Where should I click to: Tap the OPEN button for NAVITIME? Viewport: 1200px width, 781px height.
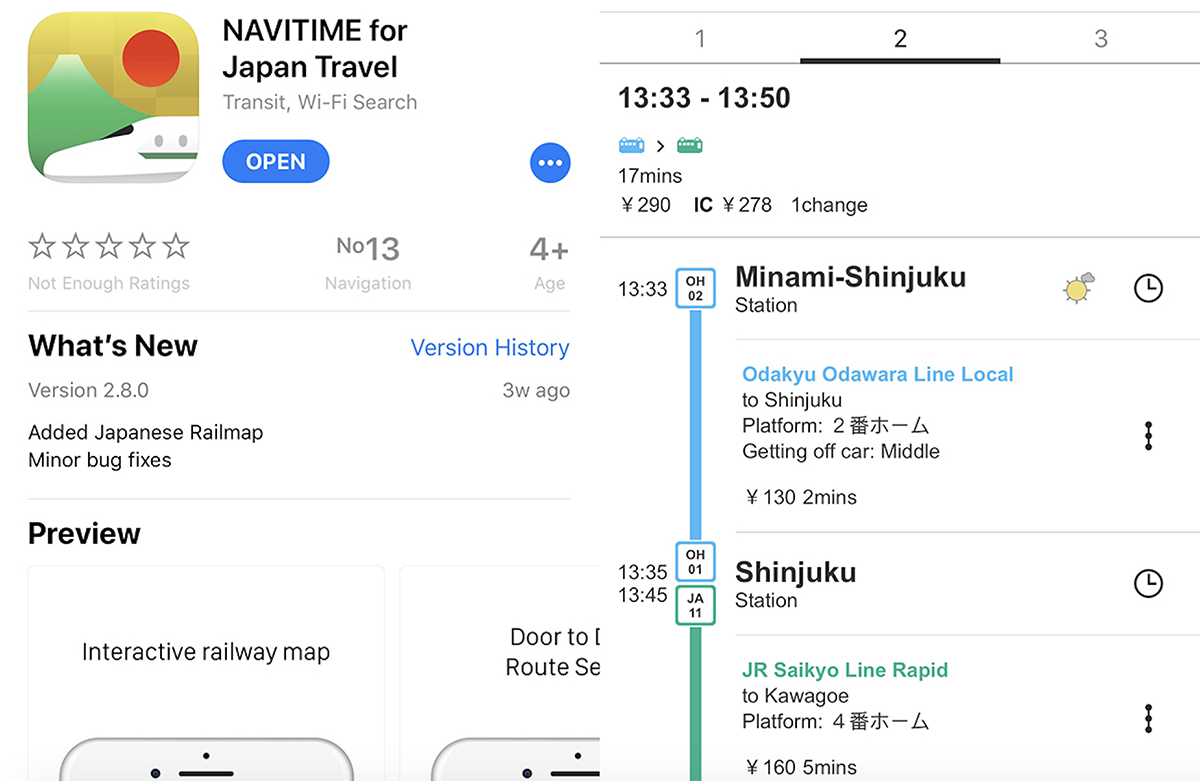(x=276, y=162)
